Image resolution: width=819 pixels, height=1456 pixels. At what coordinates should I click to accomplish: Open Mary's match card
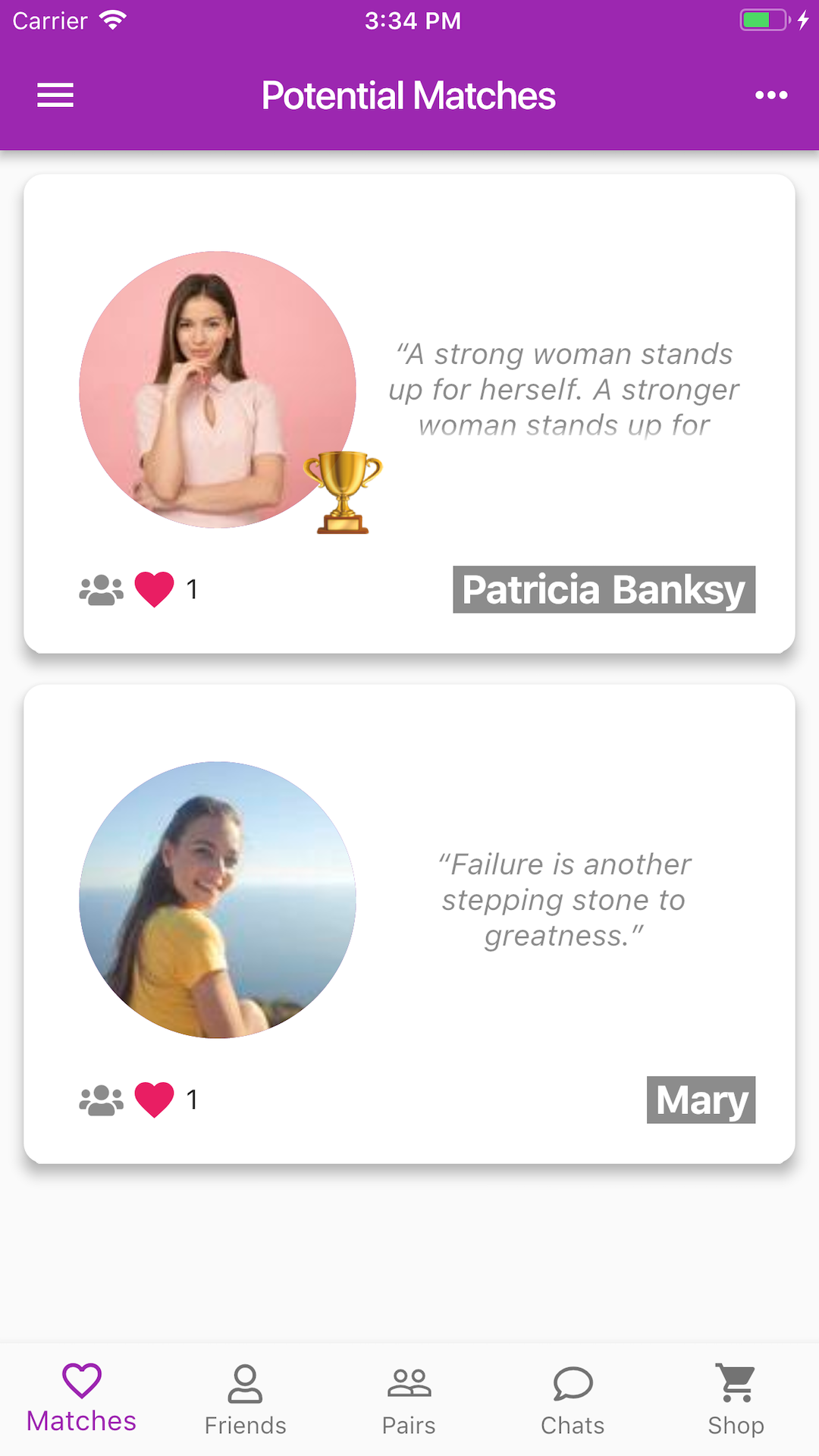point(409,924)
